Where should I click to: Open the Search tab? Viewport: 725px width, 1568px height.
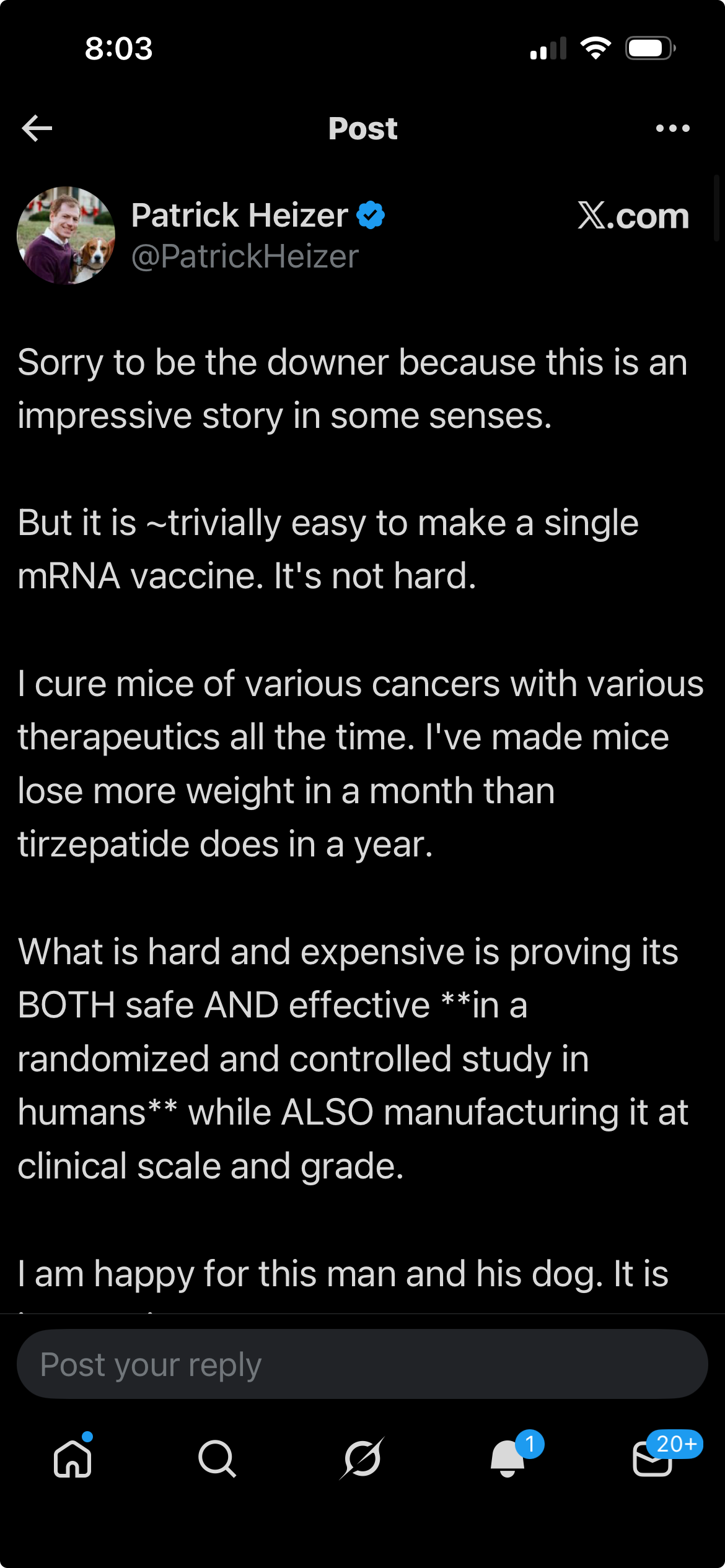click(217, 1459)
